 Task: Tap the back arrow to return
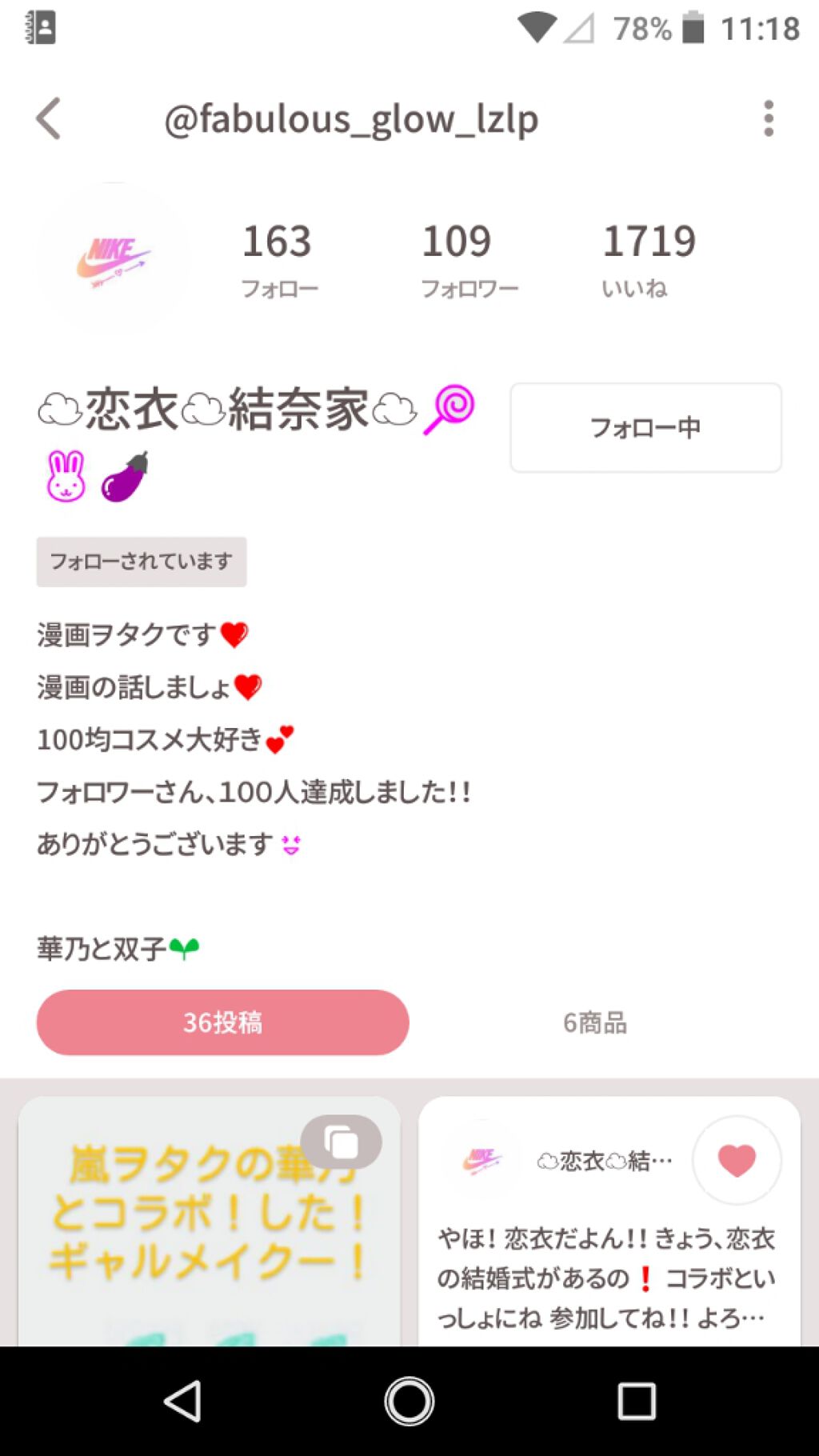[50, 118]
